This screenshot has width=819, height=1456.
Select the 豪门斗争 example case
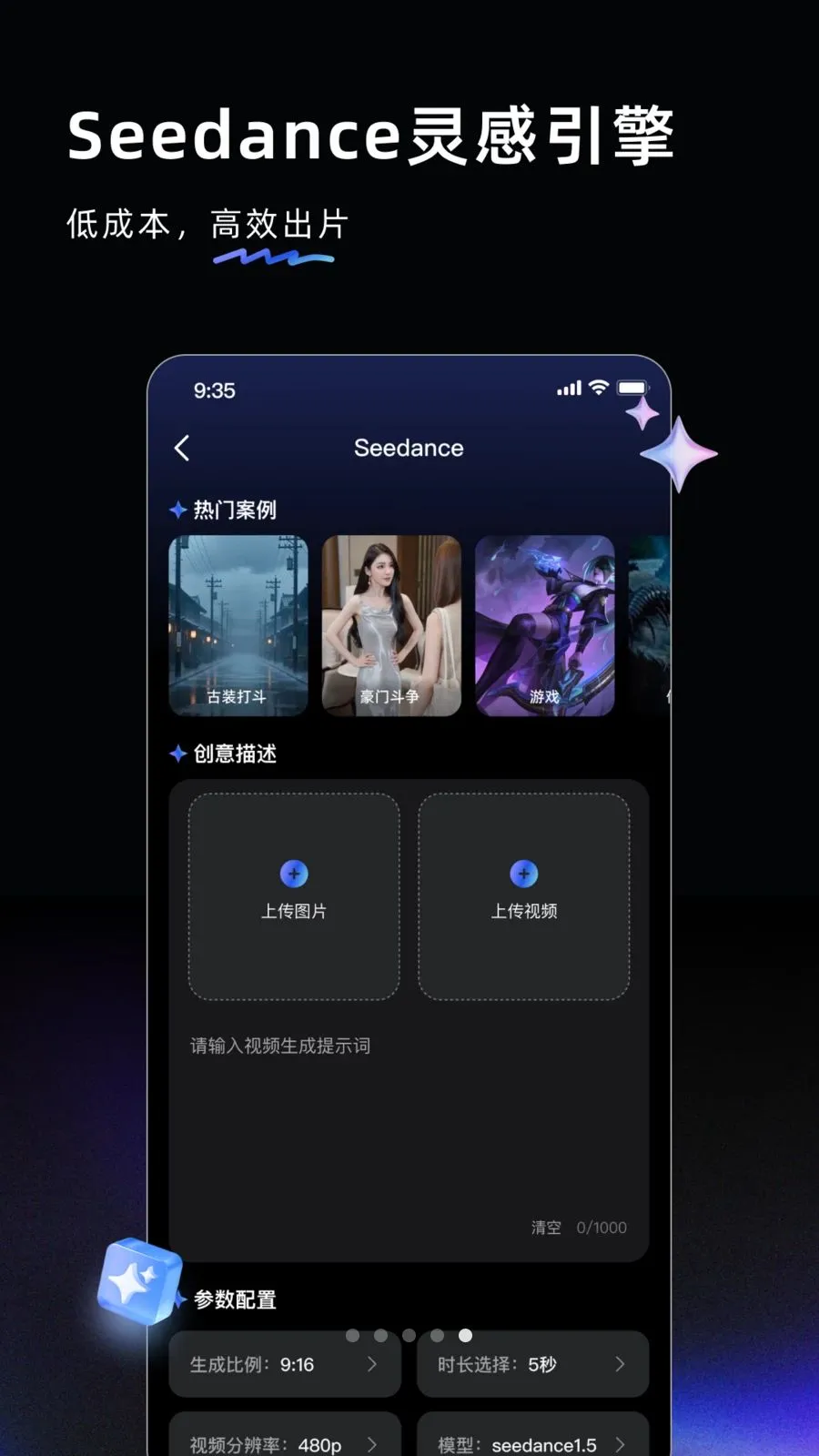(391, 626)
